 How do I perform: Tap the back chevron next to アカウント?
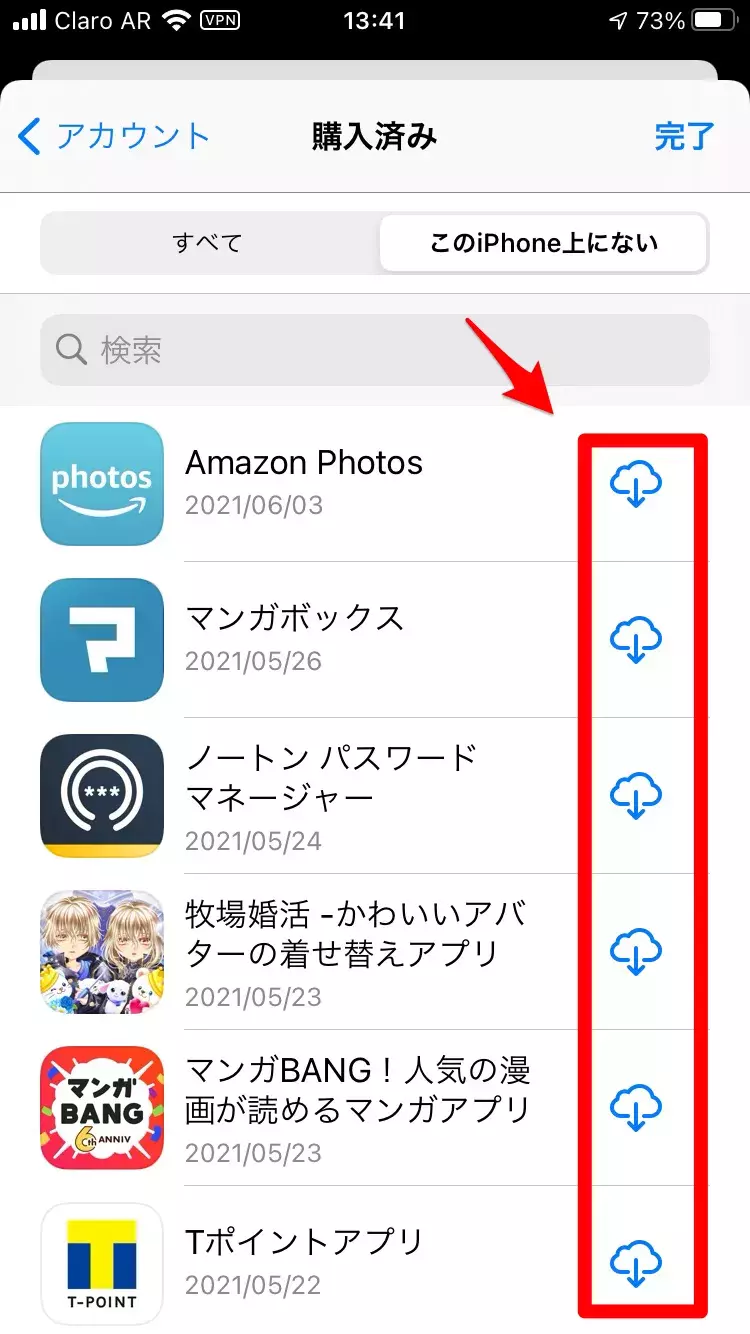(30, 135)
